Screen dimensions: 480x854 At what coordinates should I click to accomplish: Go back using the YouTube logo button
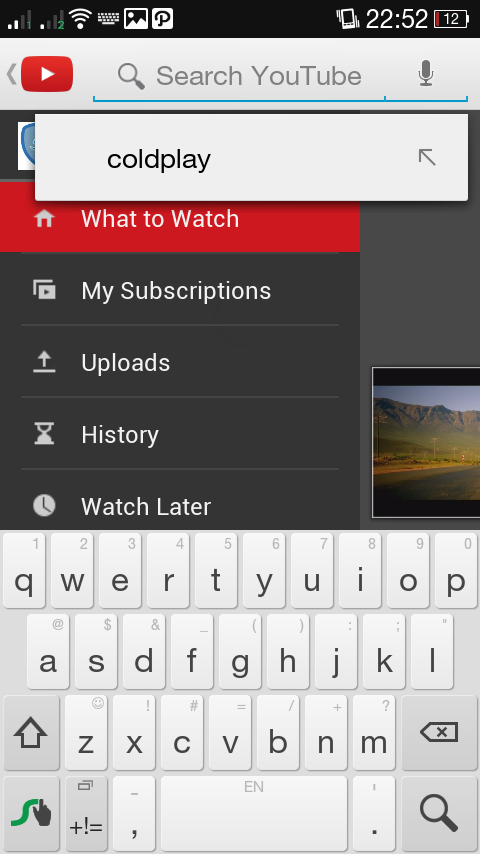(x=40, y=74)
